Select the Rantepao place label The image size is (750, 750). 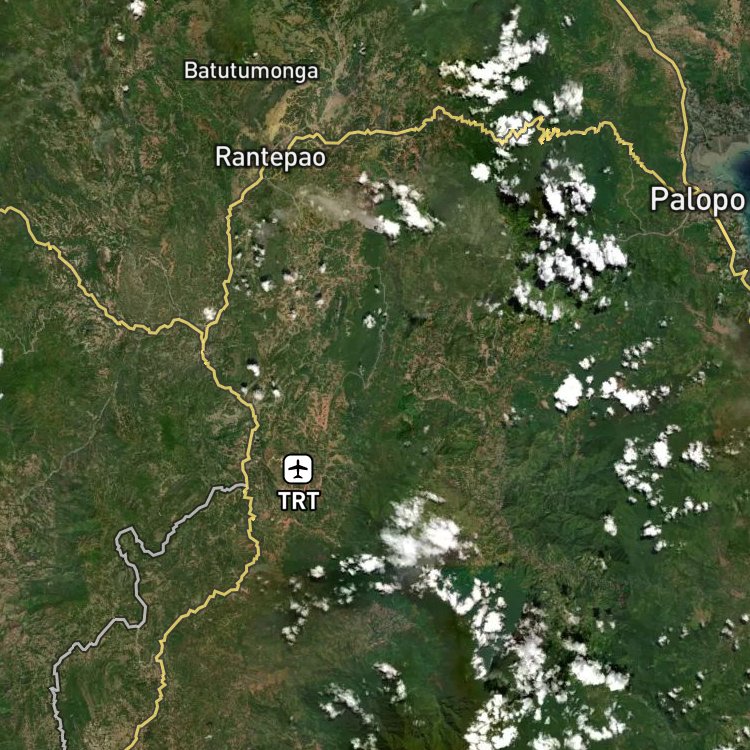[270, 157]
